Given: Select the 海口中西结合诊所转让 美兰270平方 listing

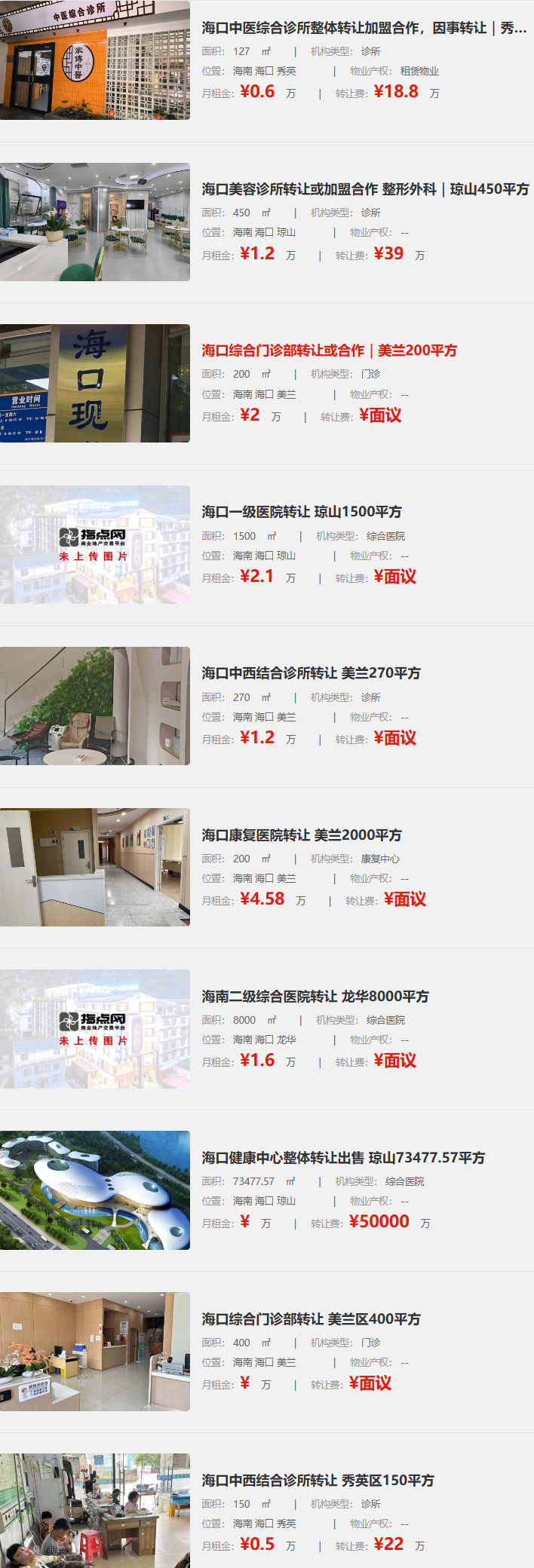Looking at the screenshot, I should pos(311,673).
